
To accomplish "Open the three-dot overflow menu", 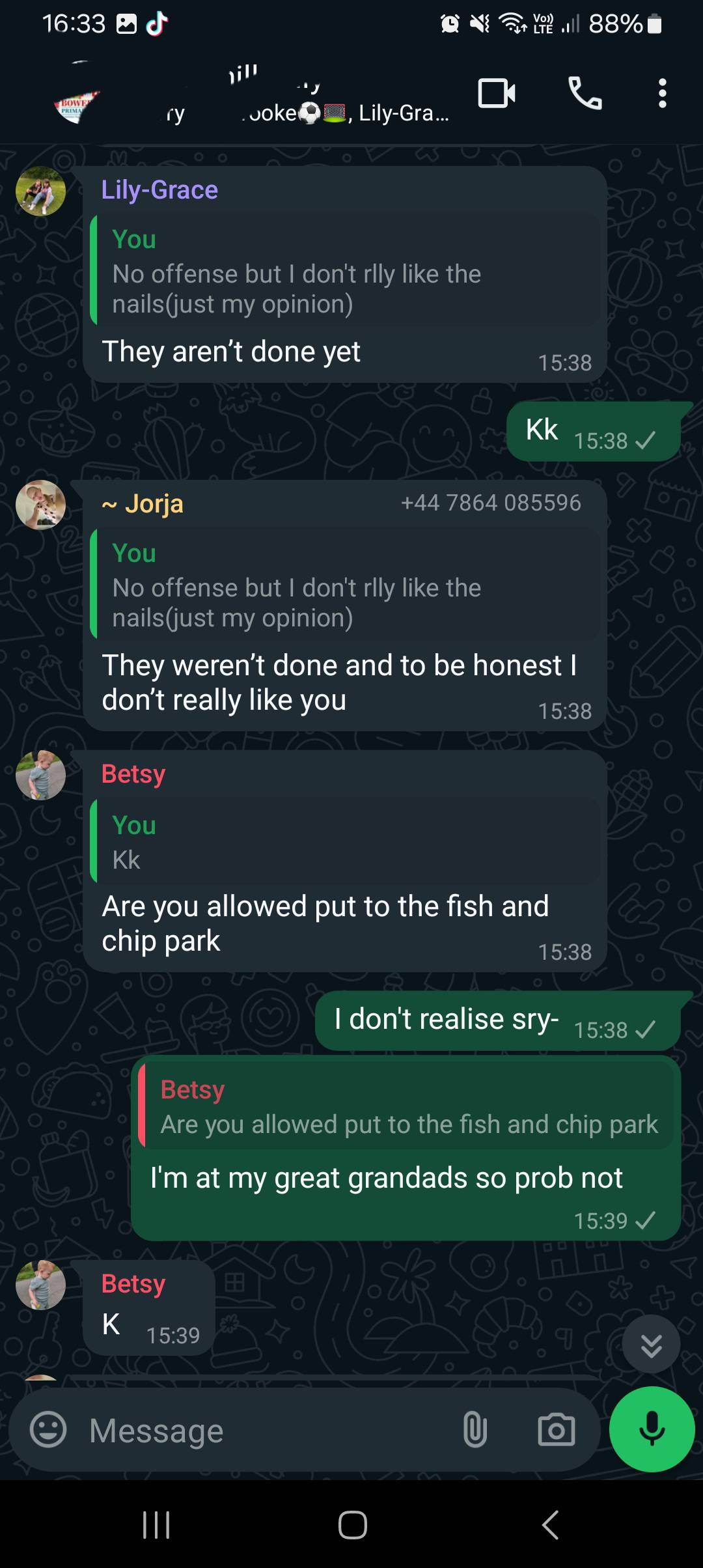I will pyautogui.click(x=662, y=93).
